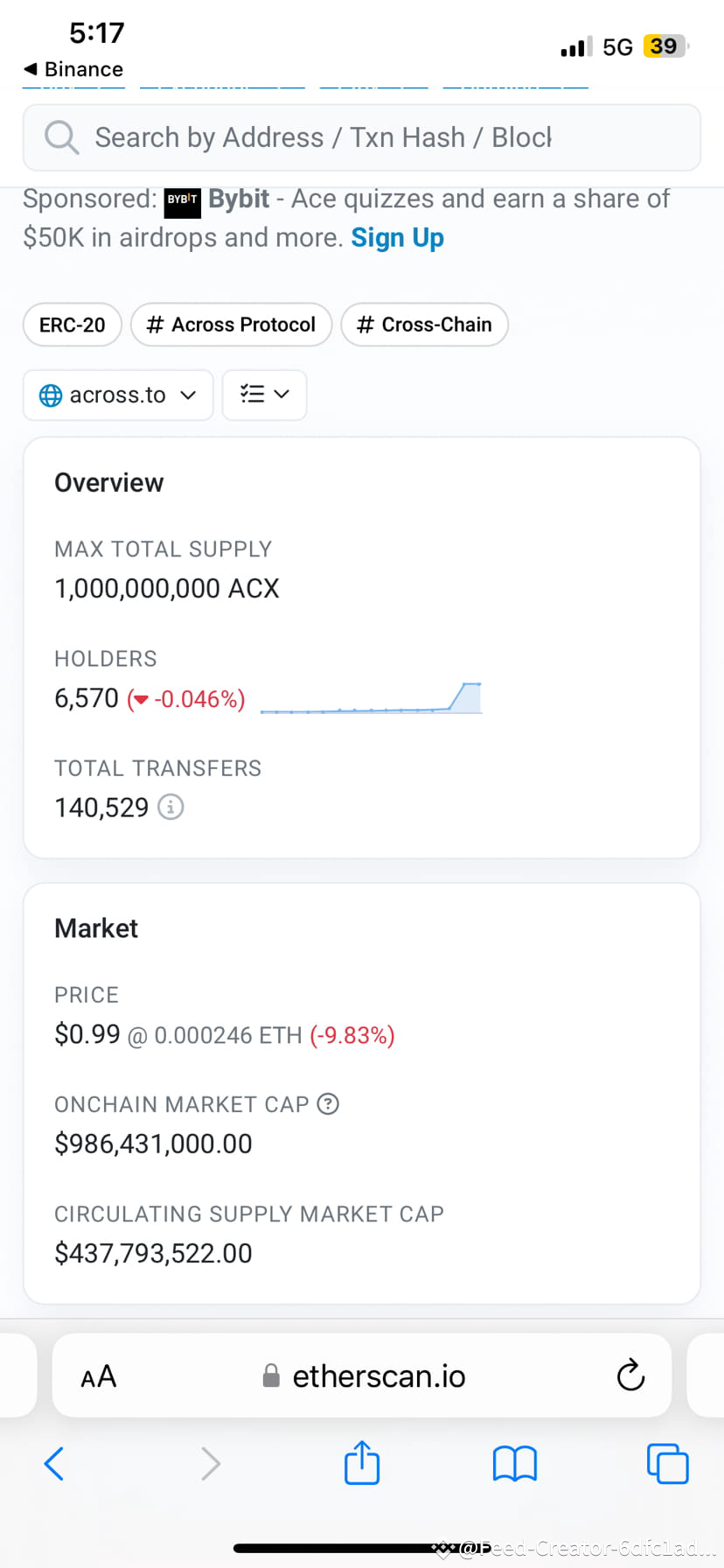This screenshot has width=724, height=1568.
Task: Select the Across Protocol hashtag label
Action: coord(231,325)
